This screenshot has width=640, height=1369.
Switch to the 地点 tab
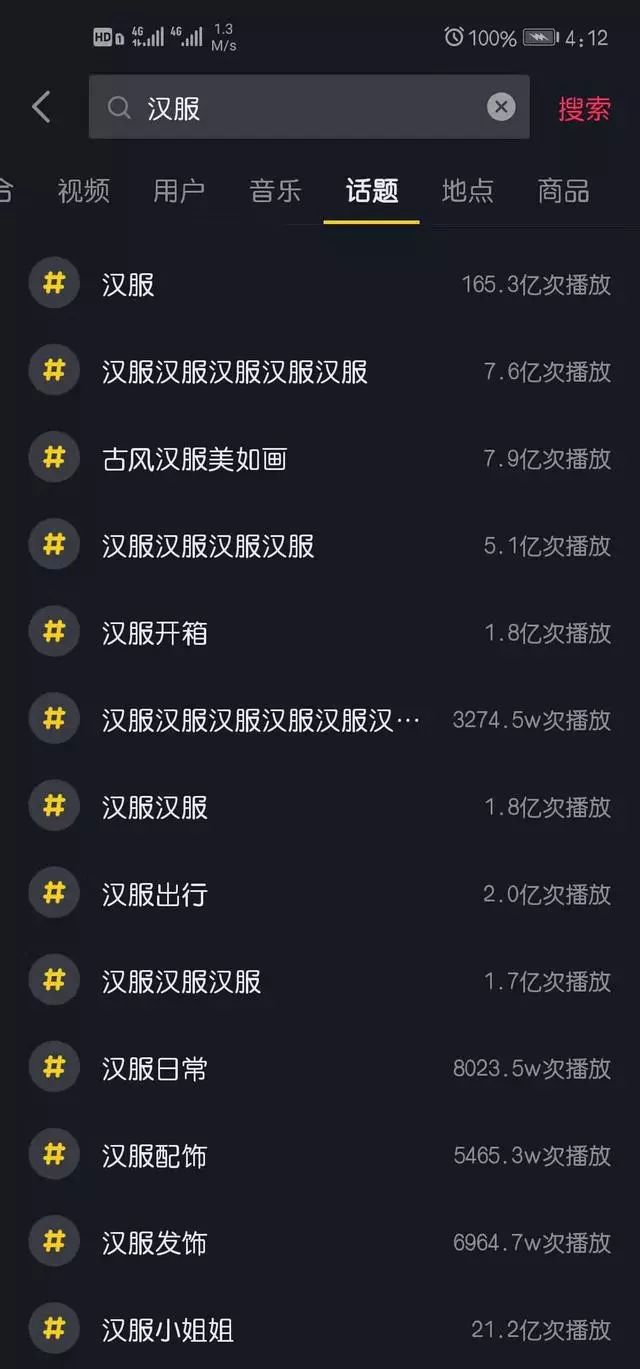pos(467,190)
